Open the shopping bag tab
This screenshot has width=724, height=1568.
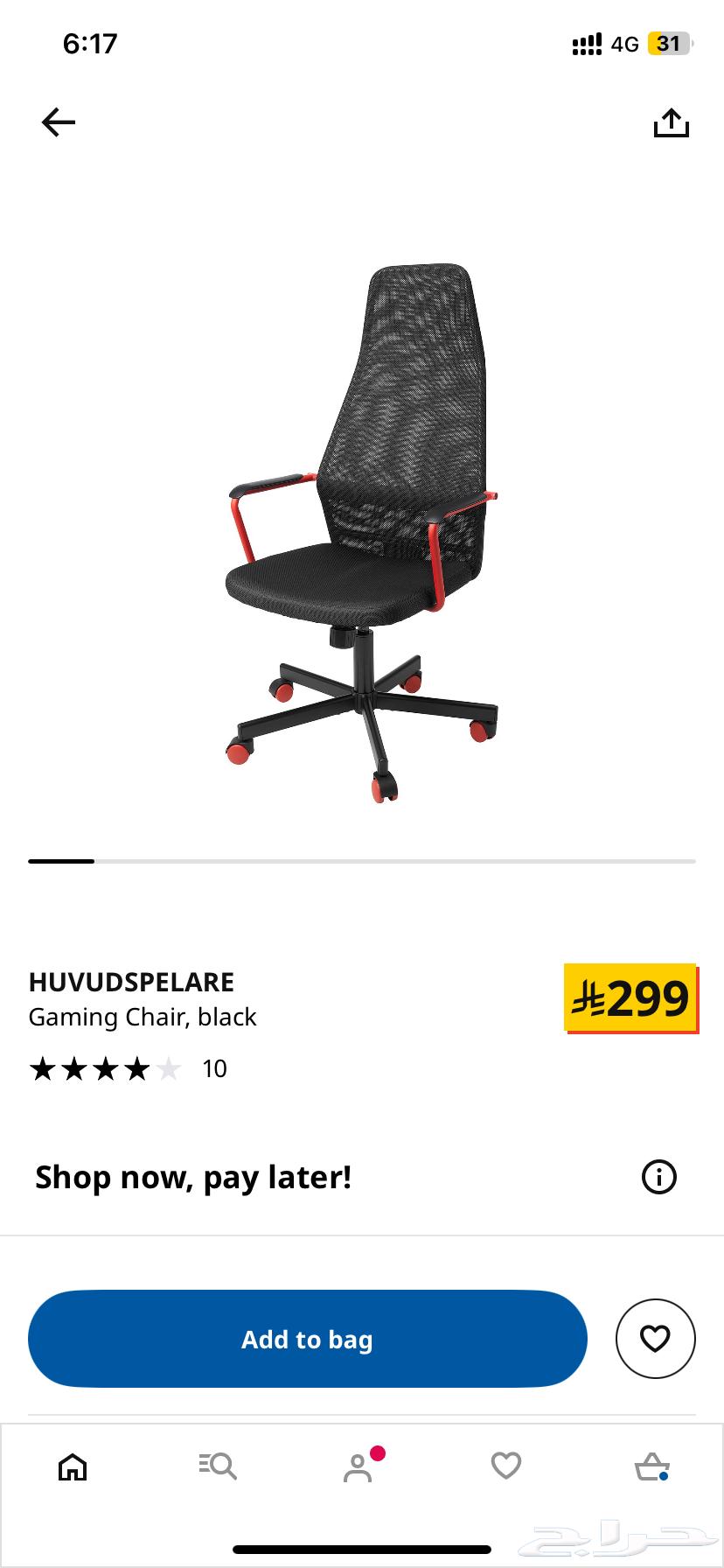tap(651, 1466)
